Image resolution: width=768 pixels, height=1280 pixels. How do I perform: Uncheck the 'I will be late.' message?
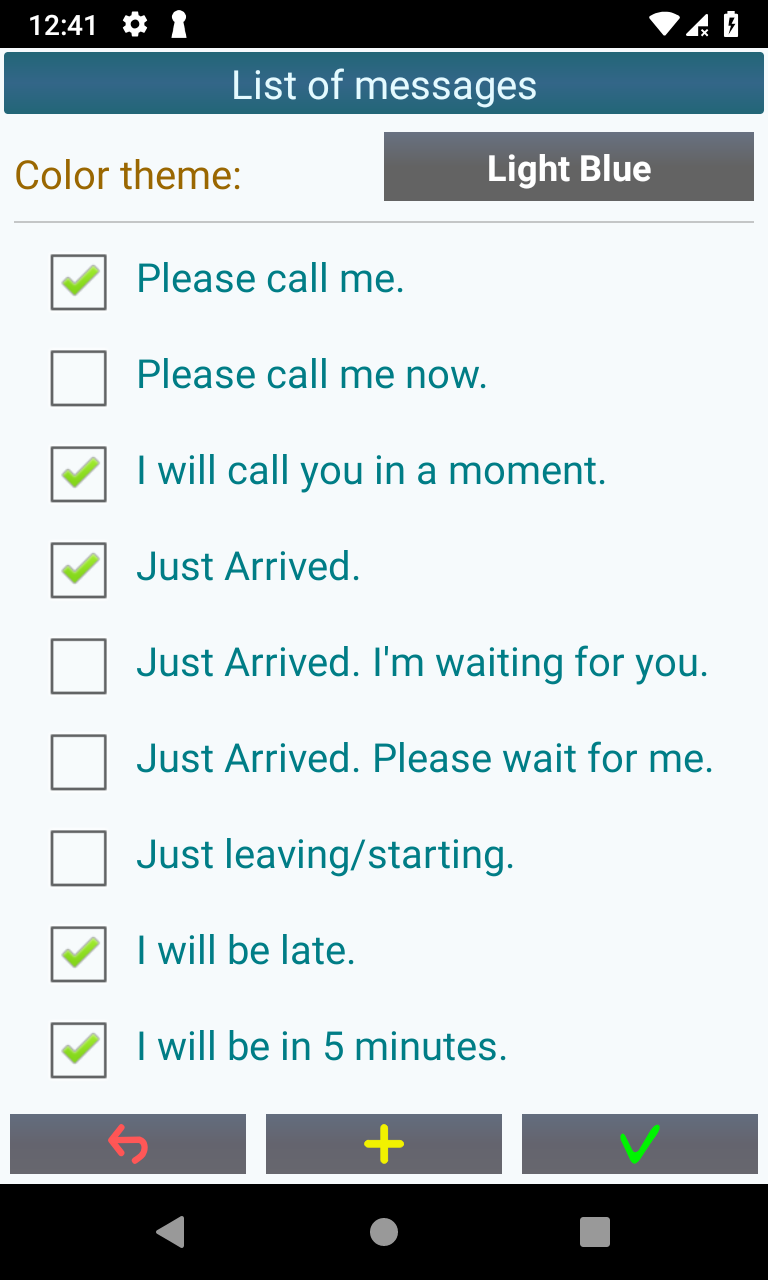tap(79, 954)
